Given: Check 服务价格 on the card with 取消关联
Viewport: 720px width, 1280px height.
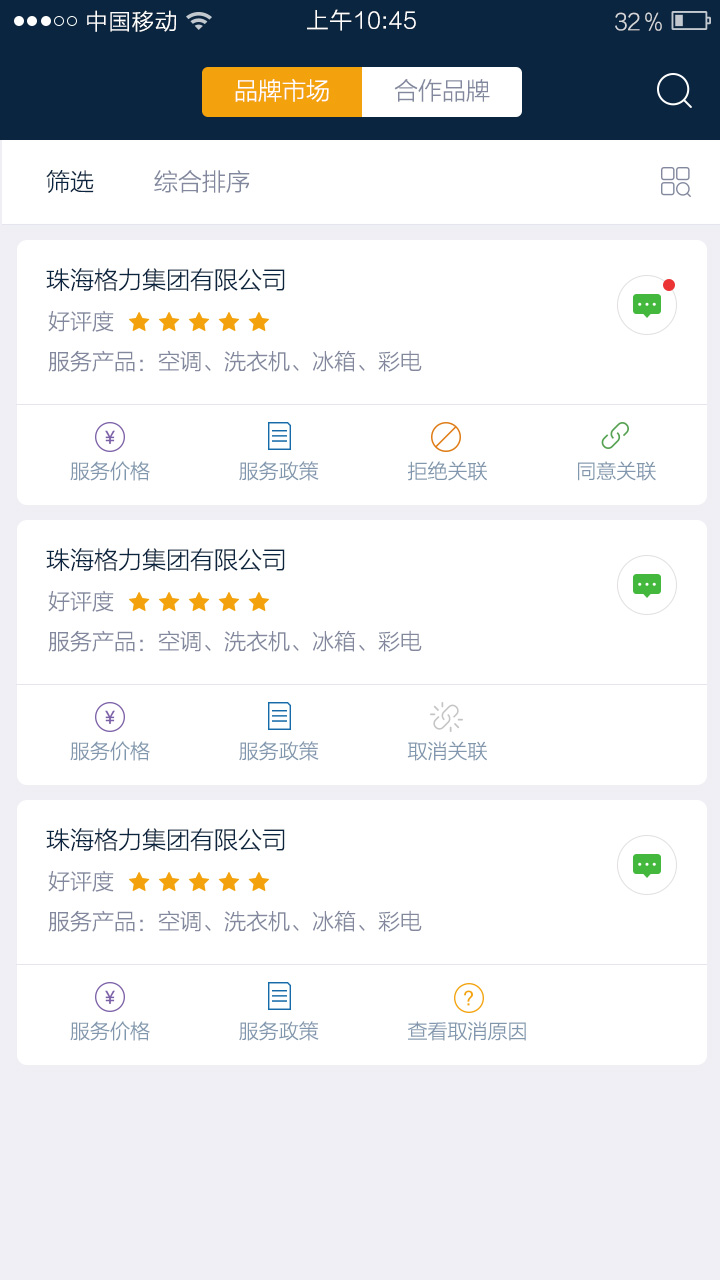Looking at the screenshot, I should [110, 733].
